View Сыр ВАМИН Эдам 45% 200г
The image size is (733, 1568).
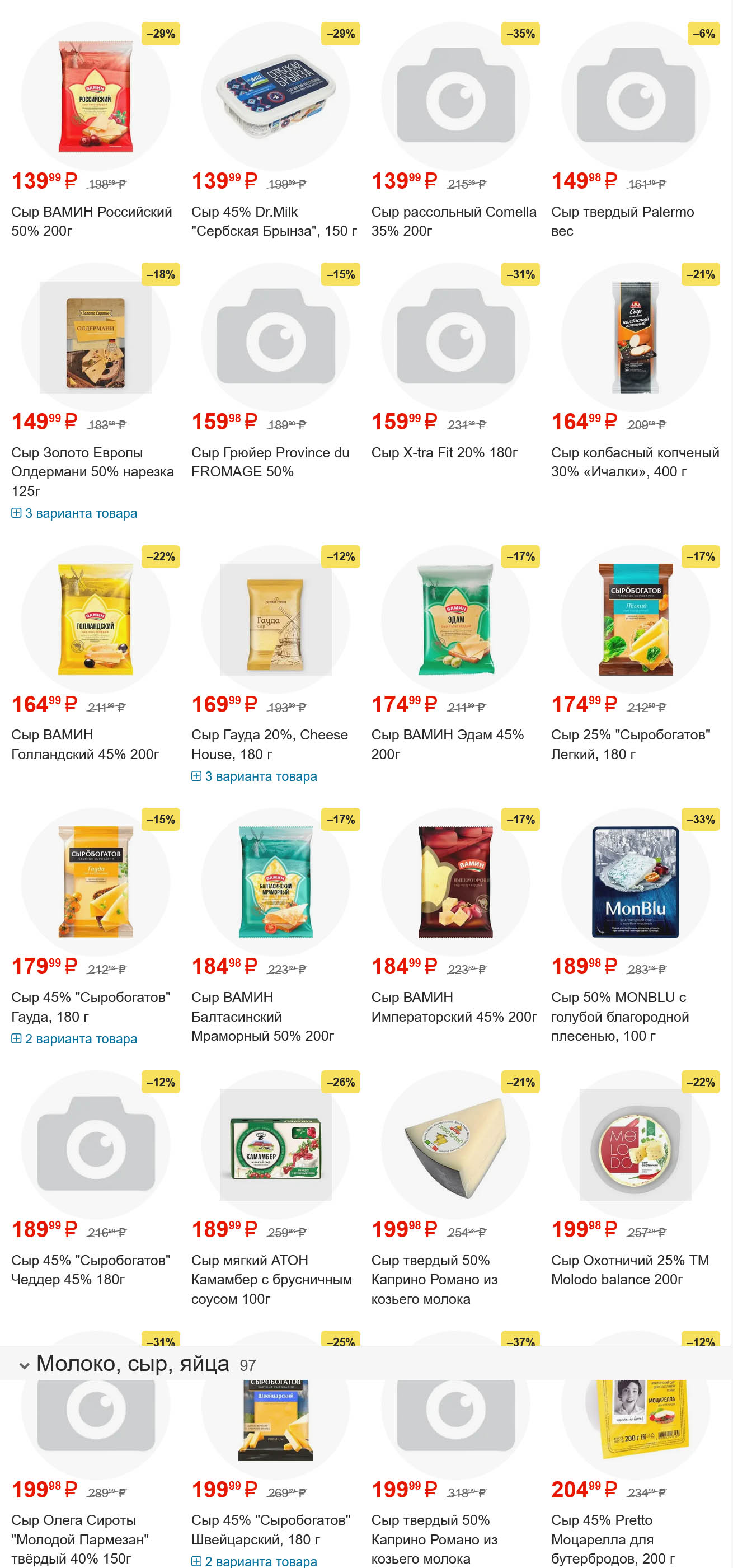tap(447, 744)
